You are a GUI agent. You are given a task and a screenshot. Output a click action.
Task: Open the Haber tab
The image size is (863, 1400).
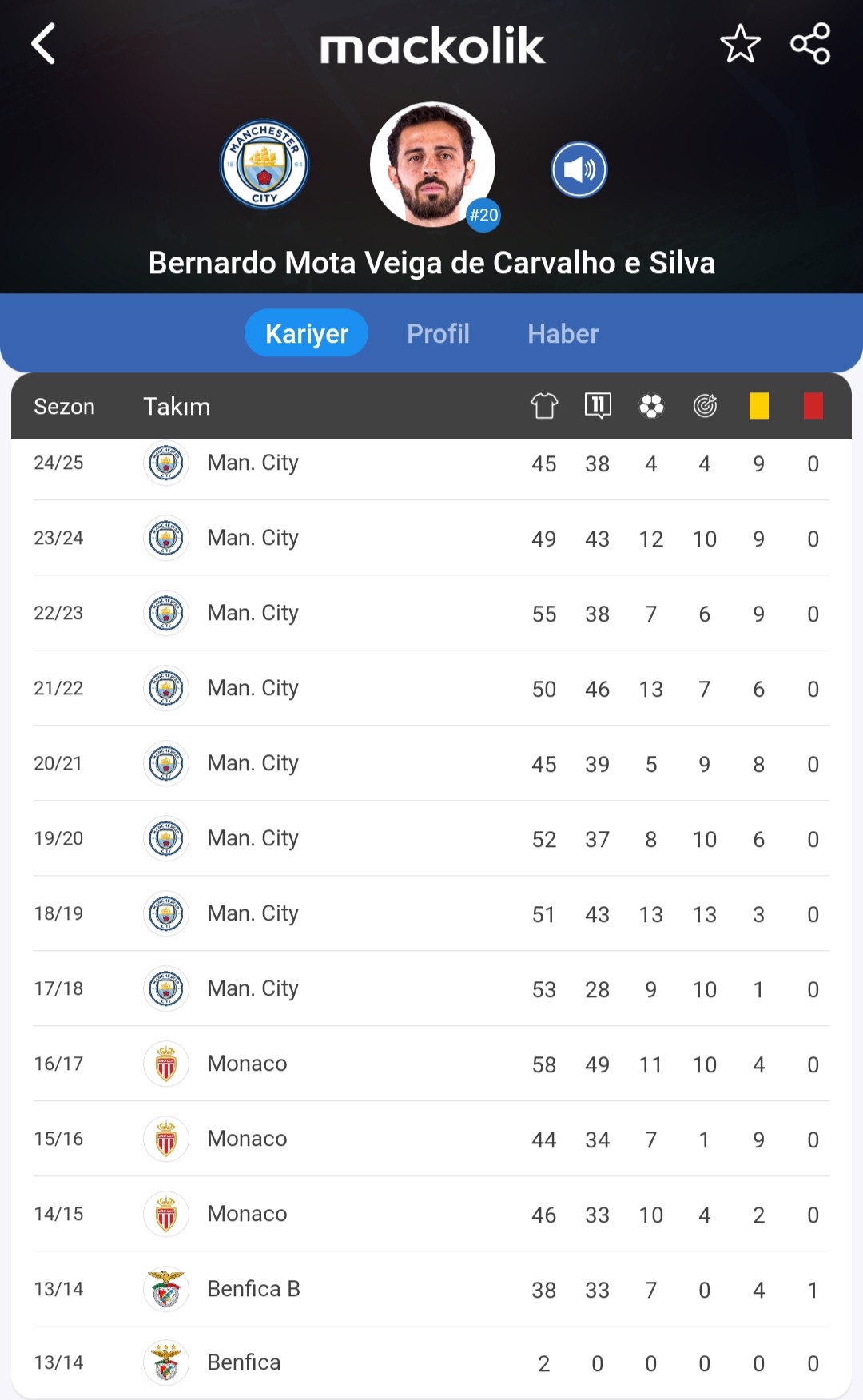(563, 333)
